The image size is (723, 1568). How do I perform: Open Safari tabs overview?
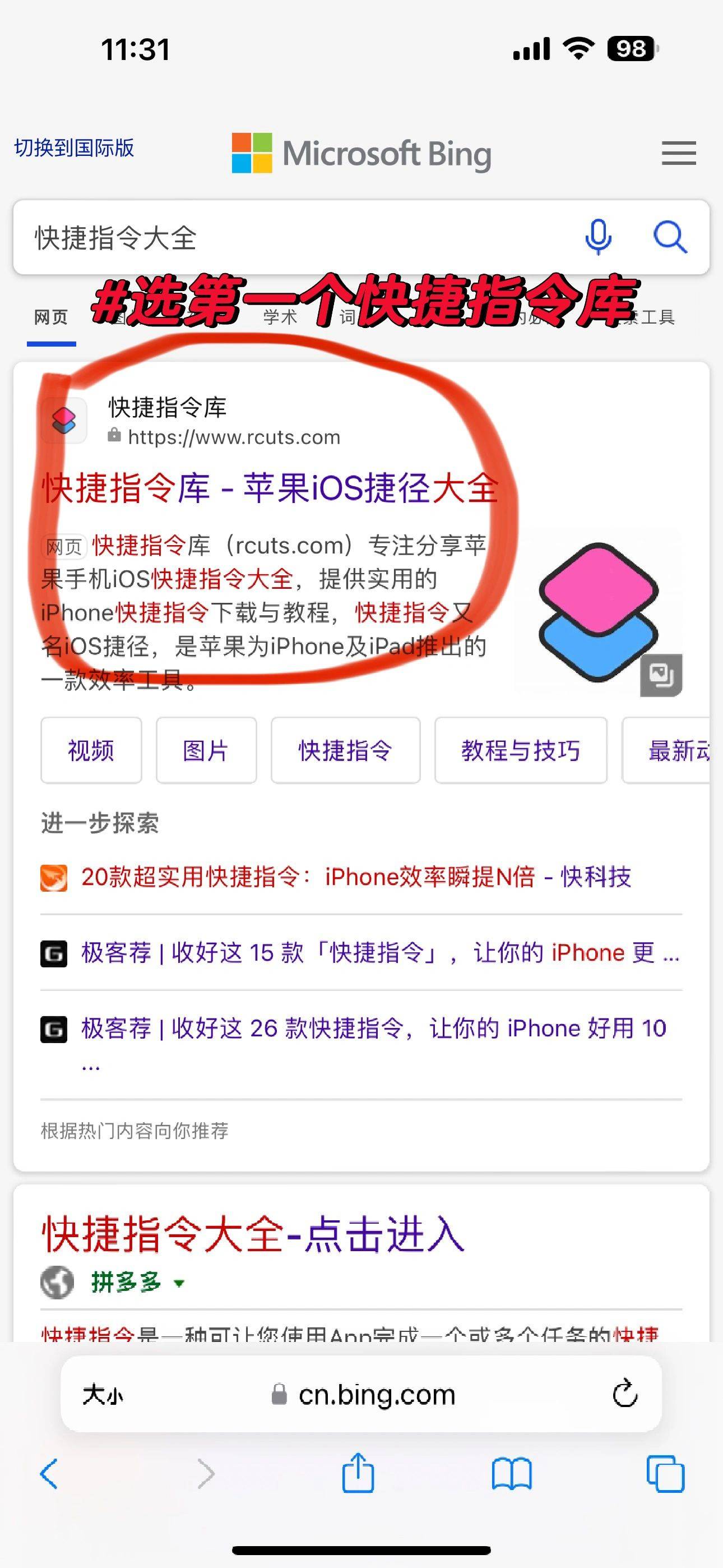[x=665, y=1474]
